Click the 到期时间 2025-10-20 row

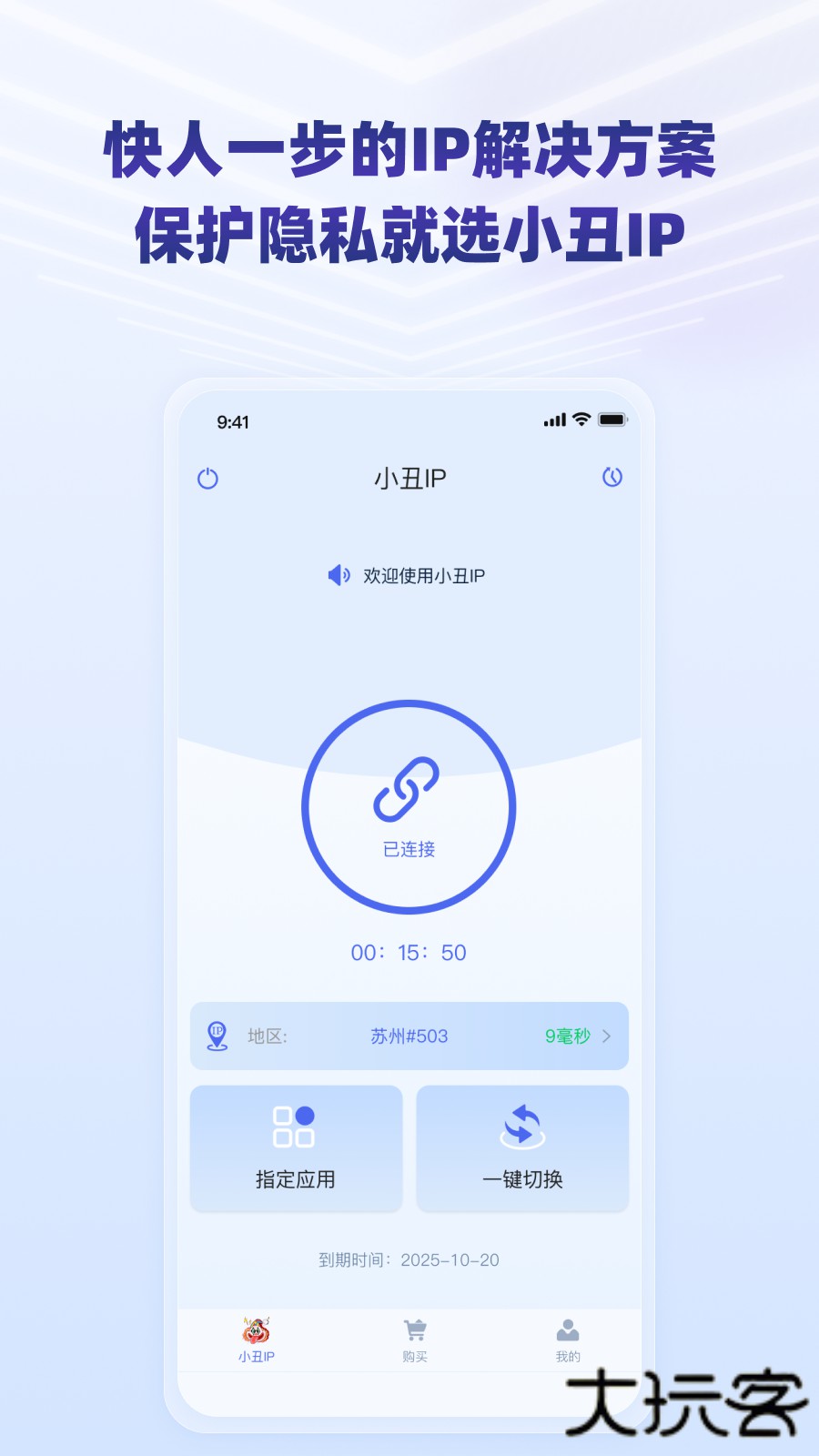pyautogui.click(x=409, y=1259)
